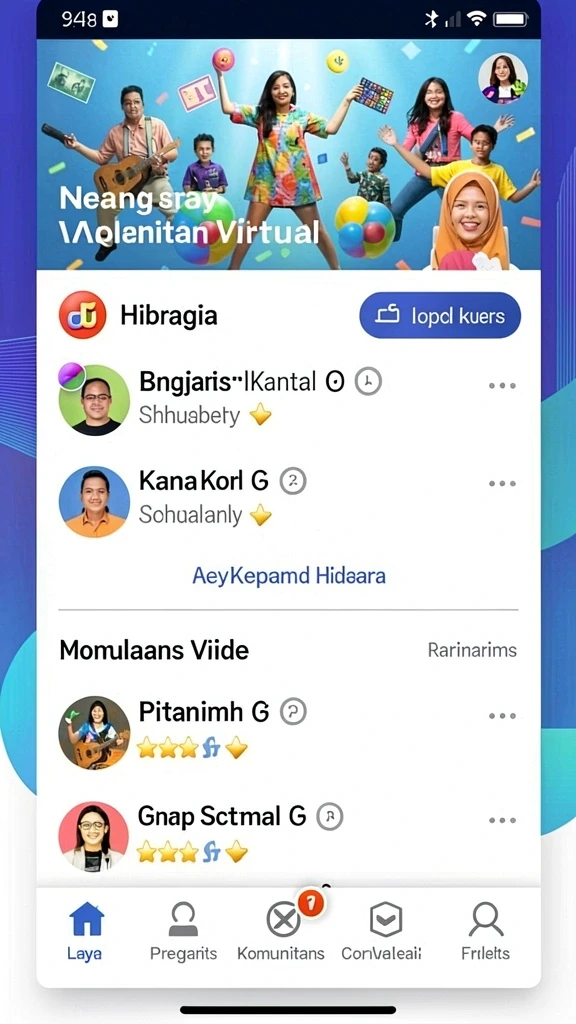Open the overflow menu for Gnap Sctmal G

coord(502,820)
